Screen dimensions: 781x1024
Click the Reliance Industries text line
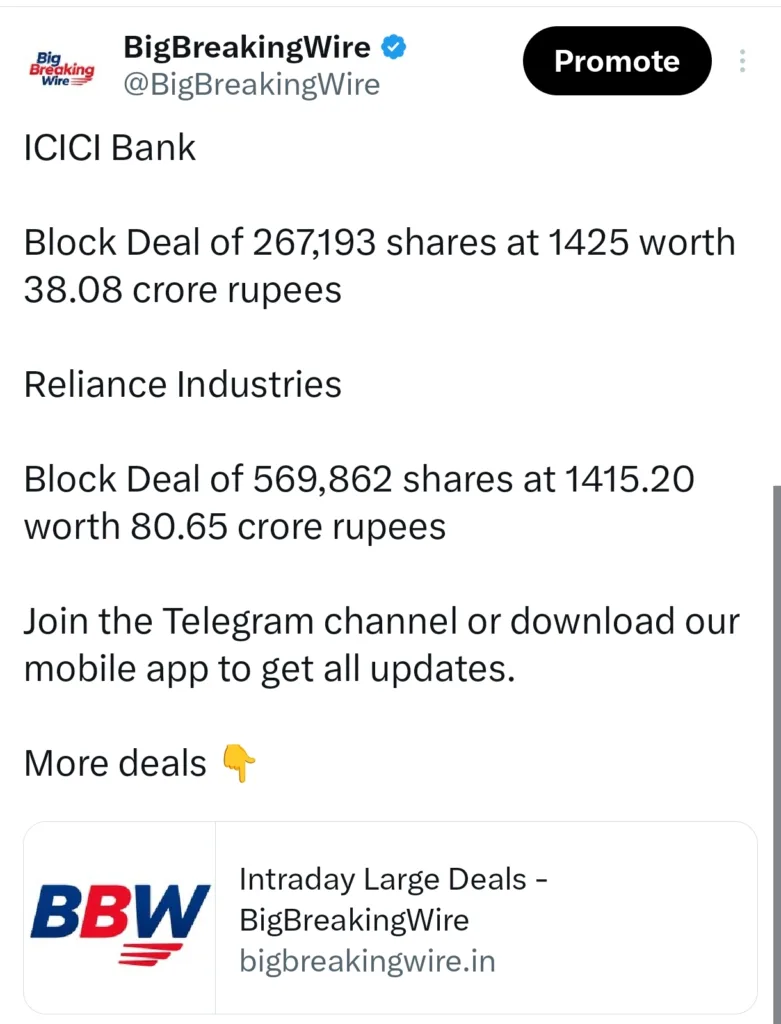pyautogui.click(x=183, y=384)
